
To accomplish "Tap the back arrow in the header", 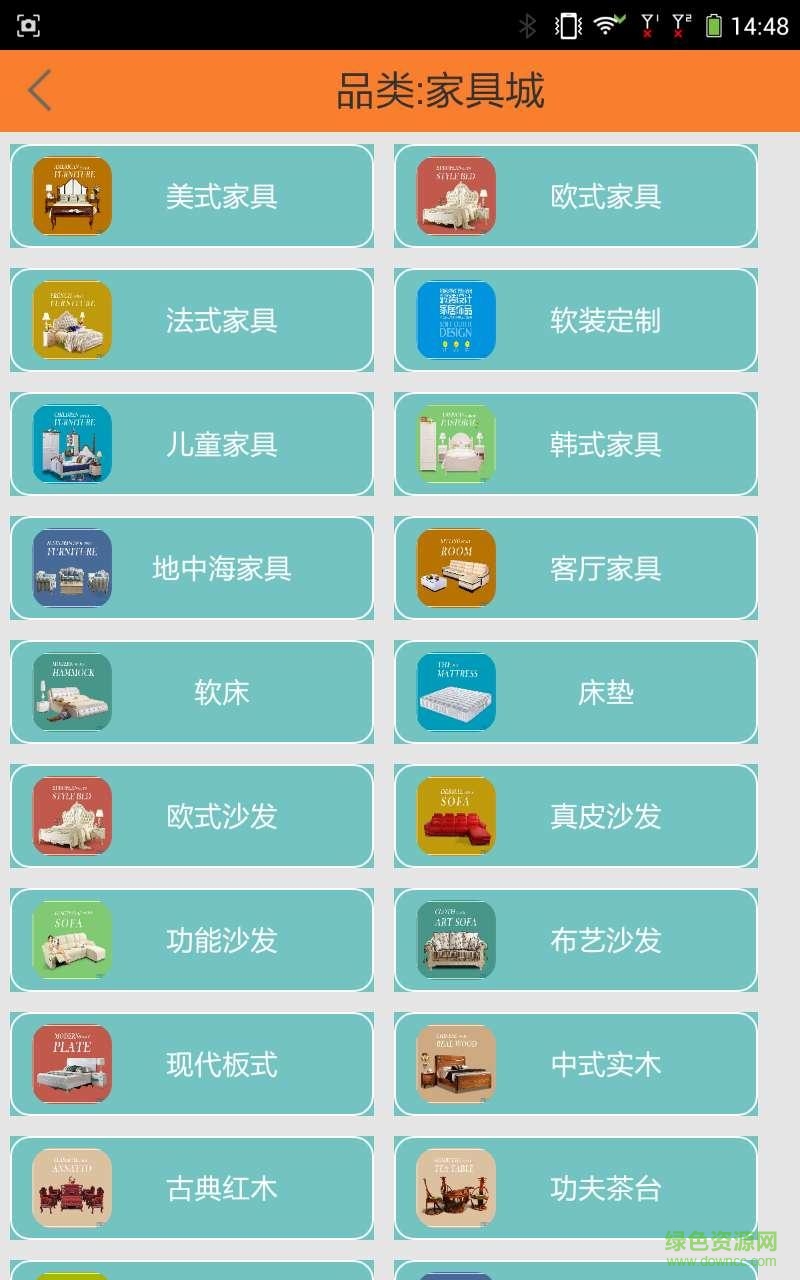I will (38, 90).
